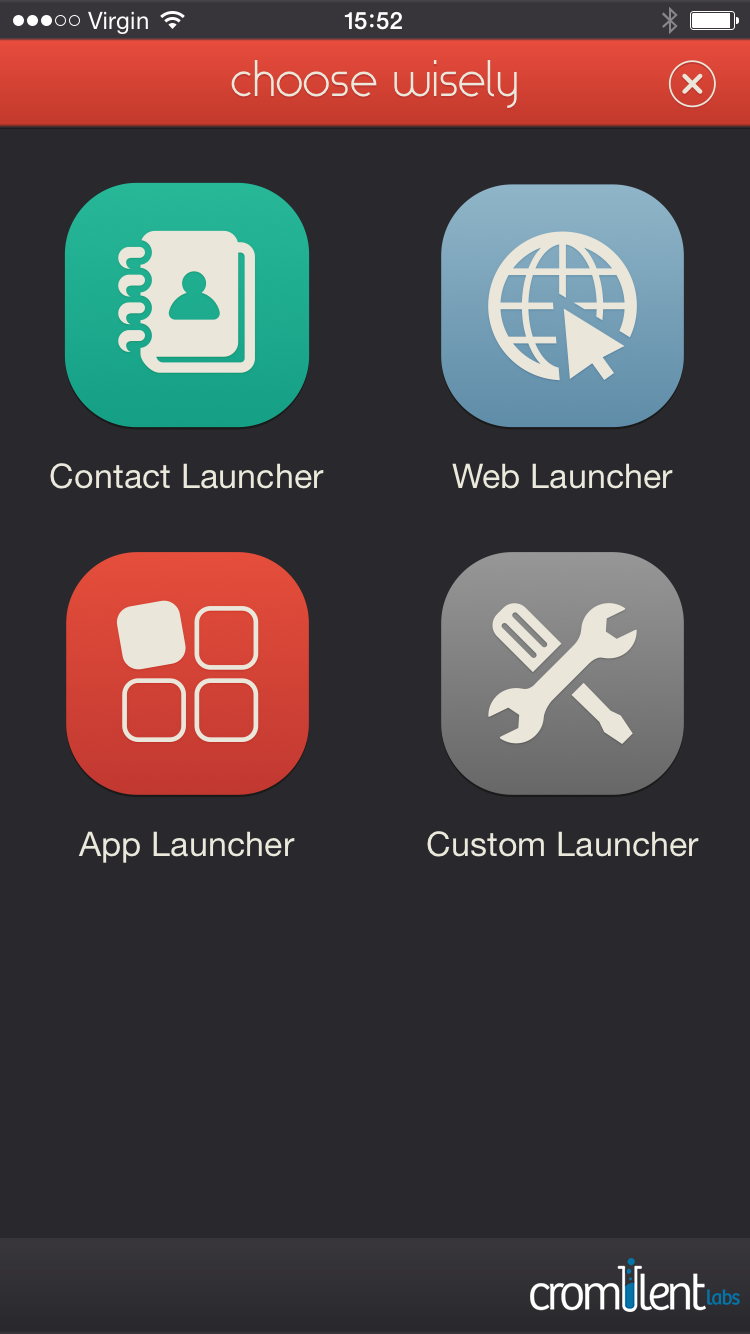
Task: Choose the Web Launcher tile
Action: (562, 306)
